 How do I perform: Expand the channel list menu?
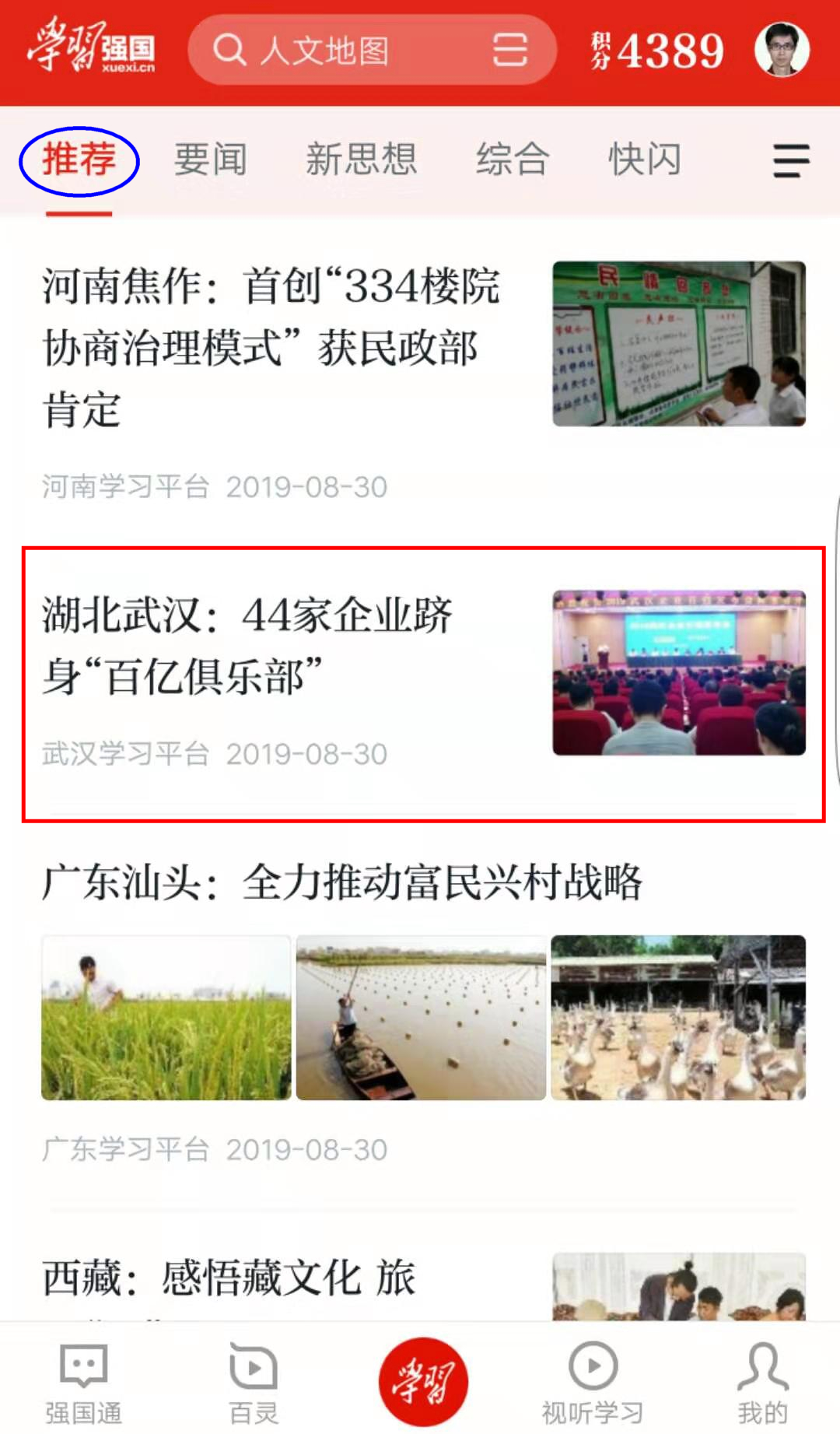click(x=791, y=160)
